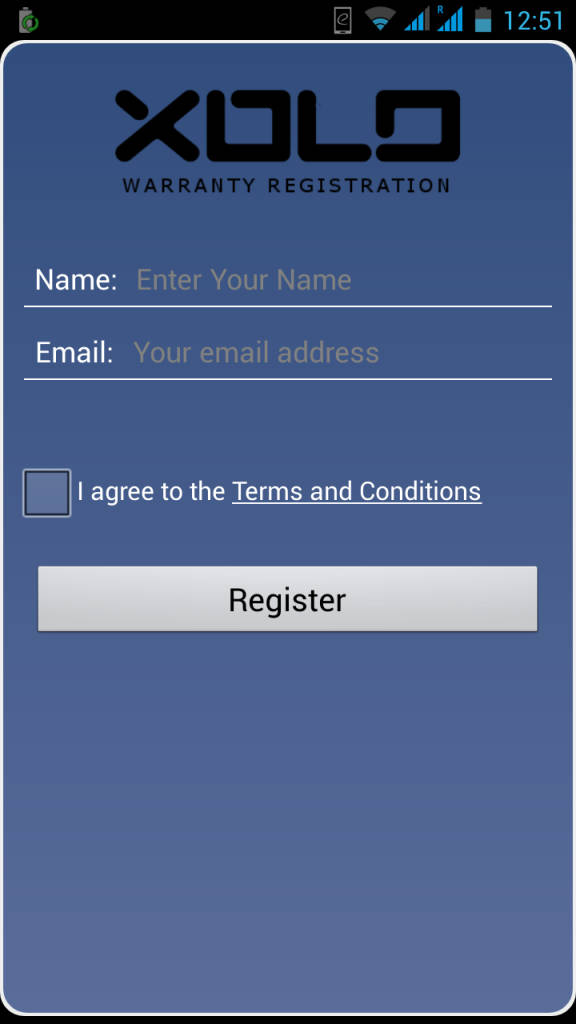Check the agree to terms checkbox
Screen dimensions: 576x1024
(47, 493)
